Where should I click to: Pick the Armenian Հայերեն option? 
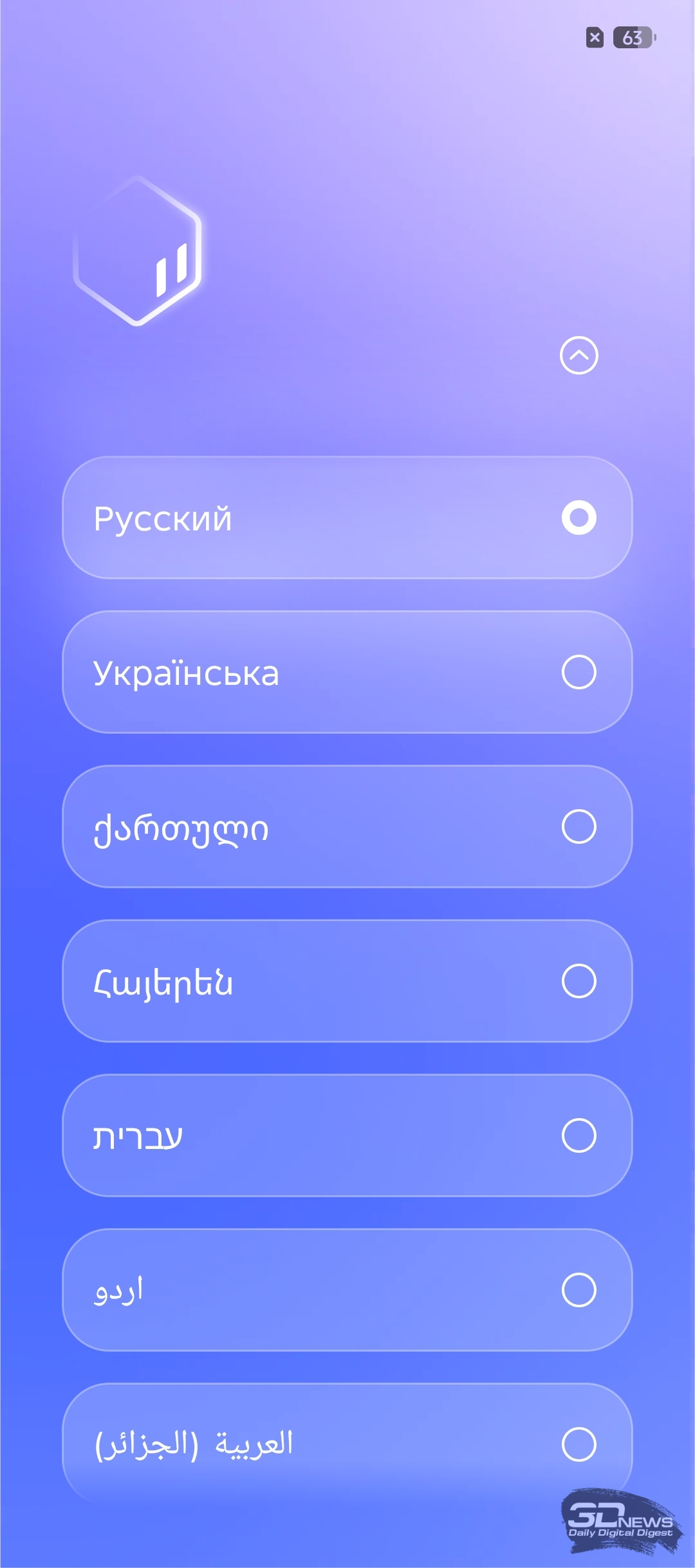point(347,981)
